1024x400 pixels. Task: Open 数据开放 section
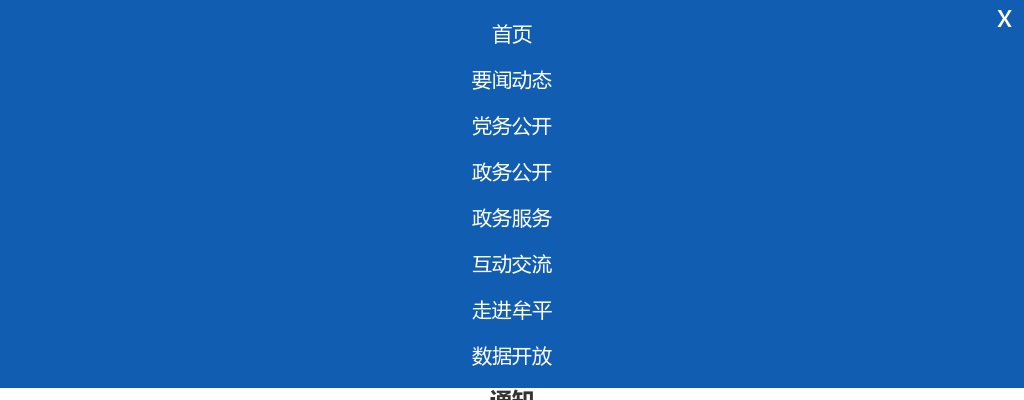(512, 357)
